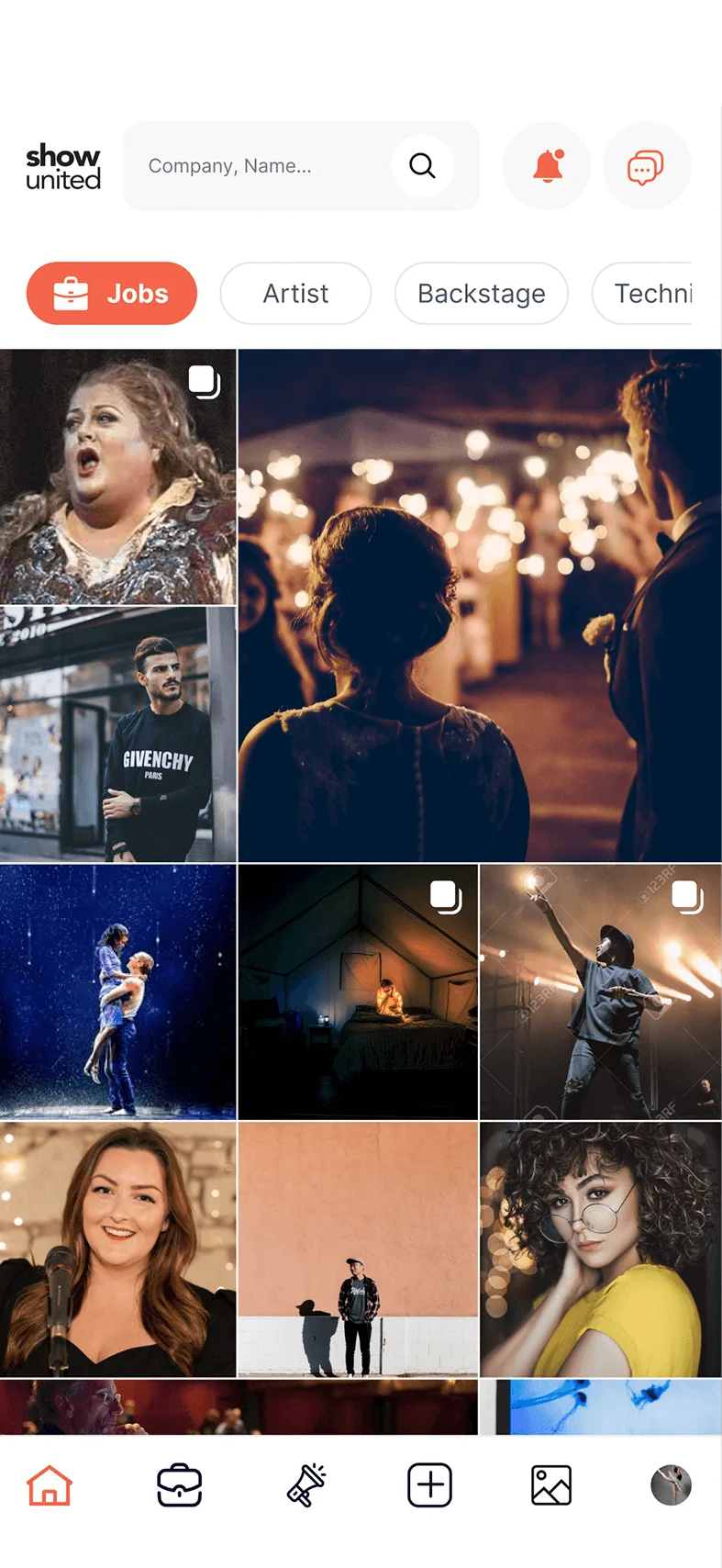The width and height of the screenshot is (722, 1568).
Task: Open the curly-haired woman with glasses photo
Action: (x=600, y=1249)
